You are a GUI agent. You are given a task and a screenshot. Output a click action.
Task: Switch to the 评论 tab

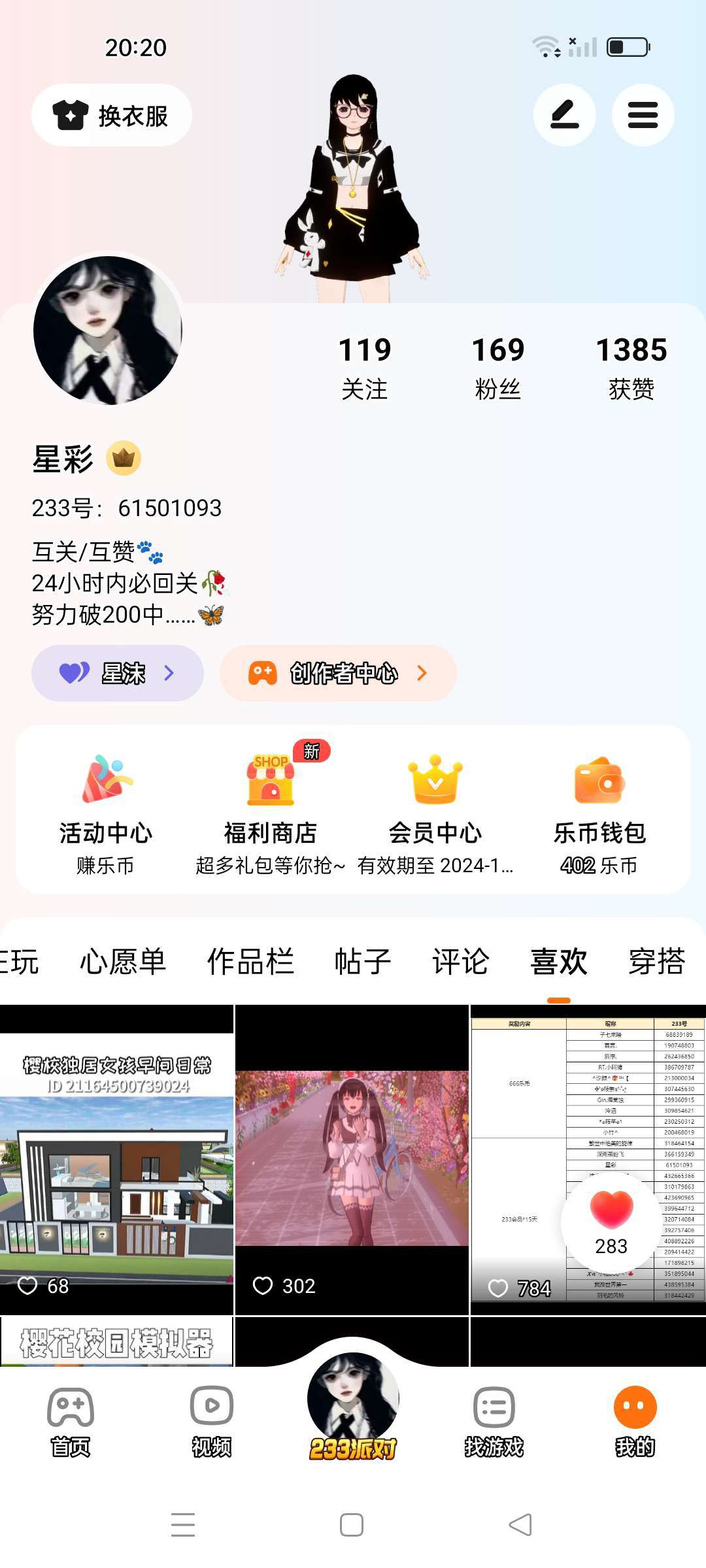(x=460, y=962)
